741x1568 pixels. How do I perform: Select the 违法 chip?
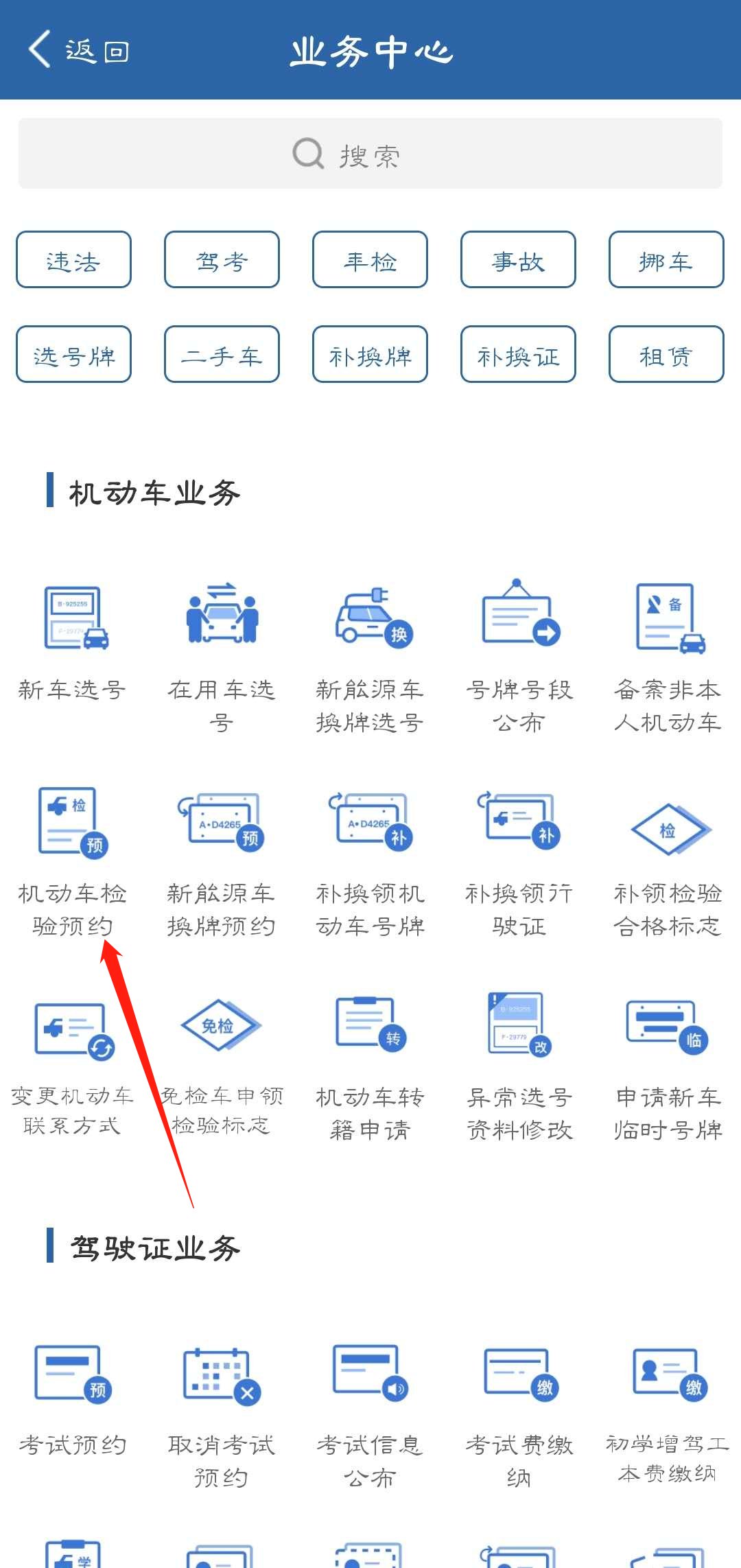click(73, 260)
